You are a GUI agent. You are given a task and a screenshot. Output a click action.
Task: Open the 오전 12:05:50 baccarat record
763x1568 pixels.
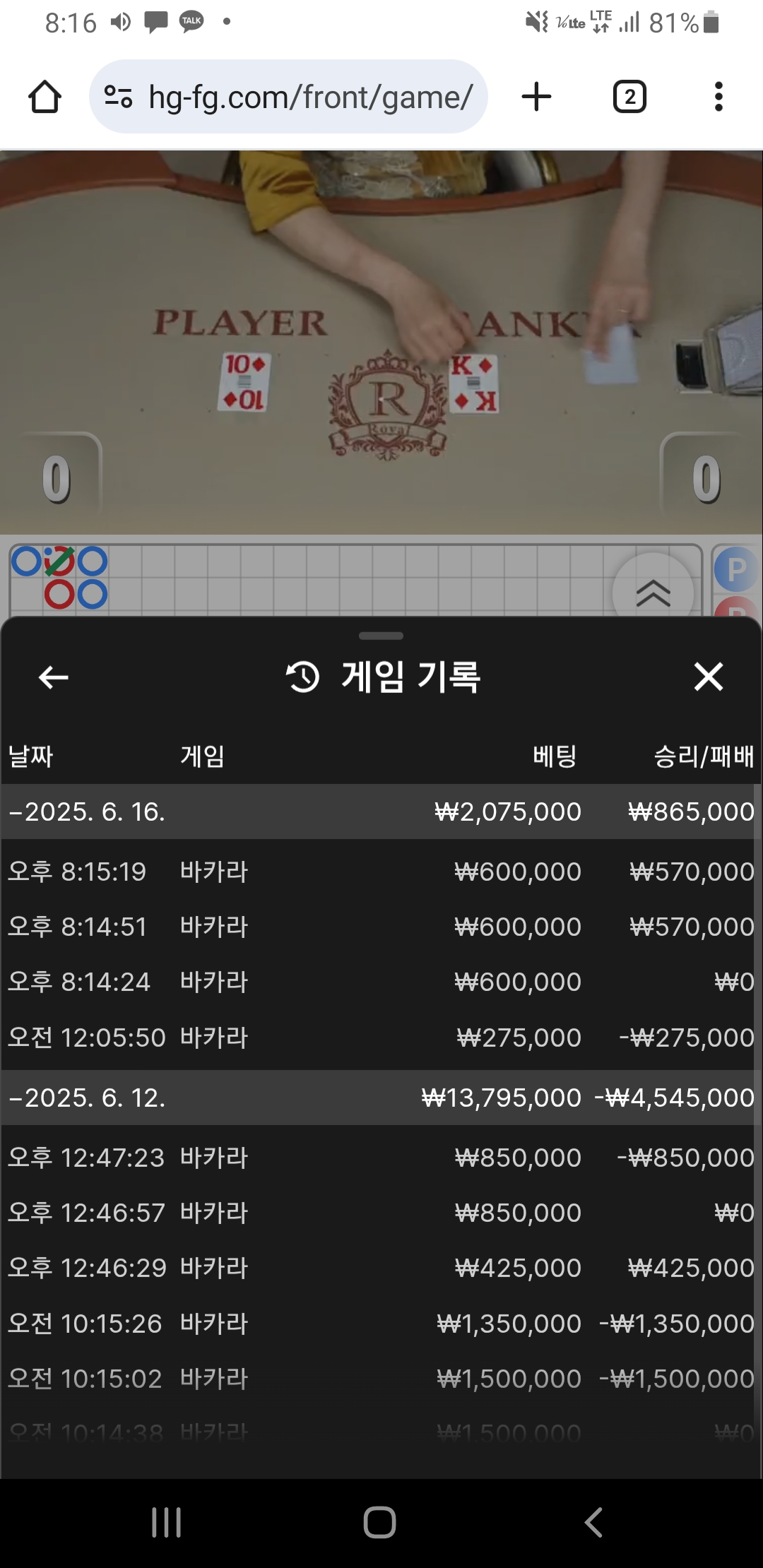pyautogui.click(x=380, y=1038)
